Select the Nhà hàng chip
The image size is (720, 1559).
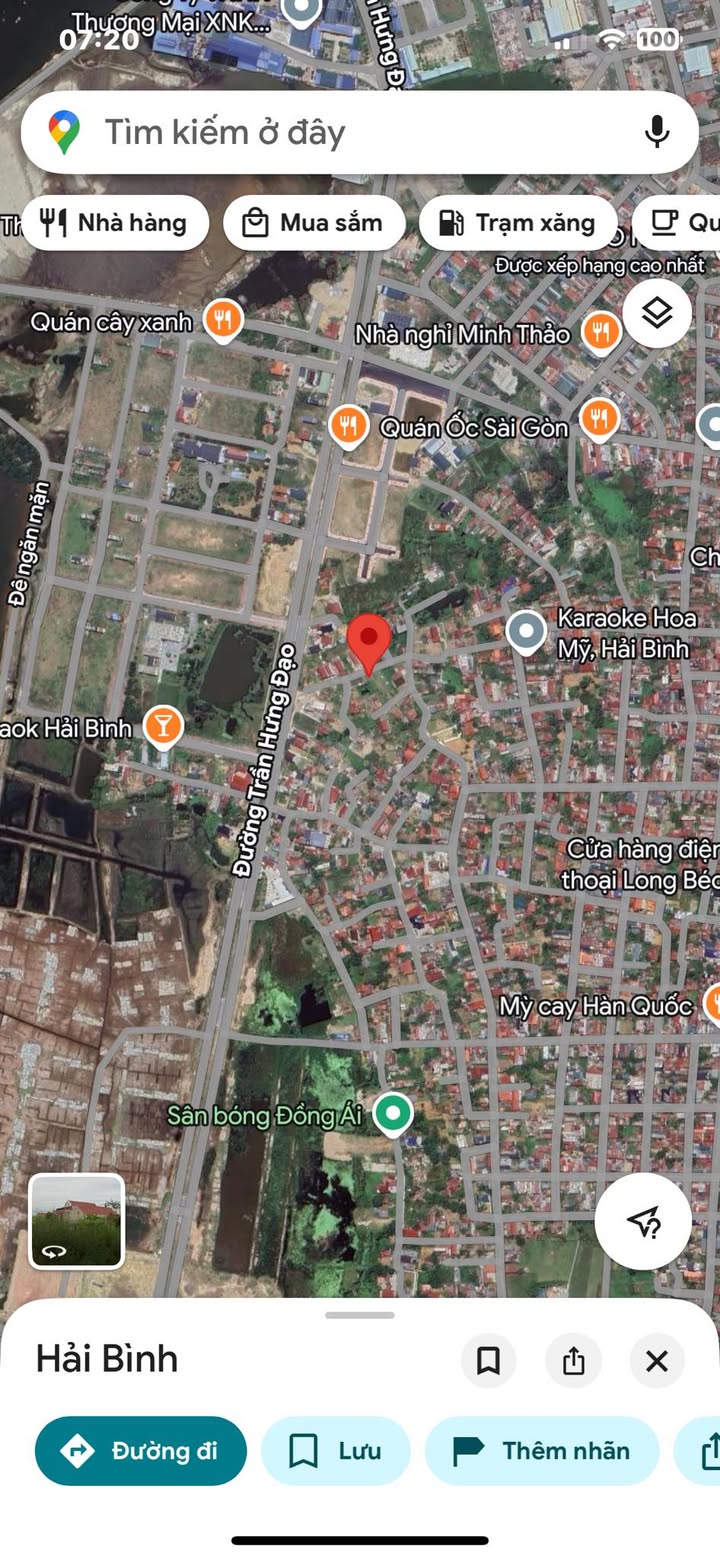[x=115, y=223]
